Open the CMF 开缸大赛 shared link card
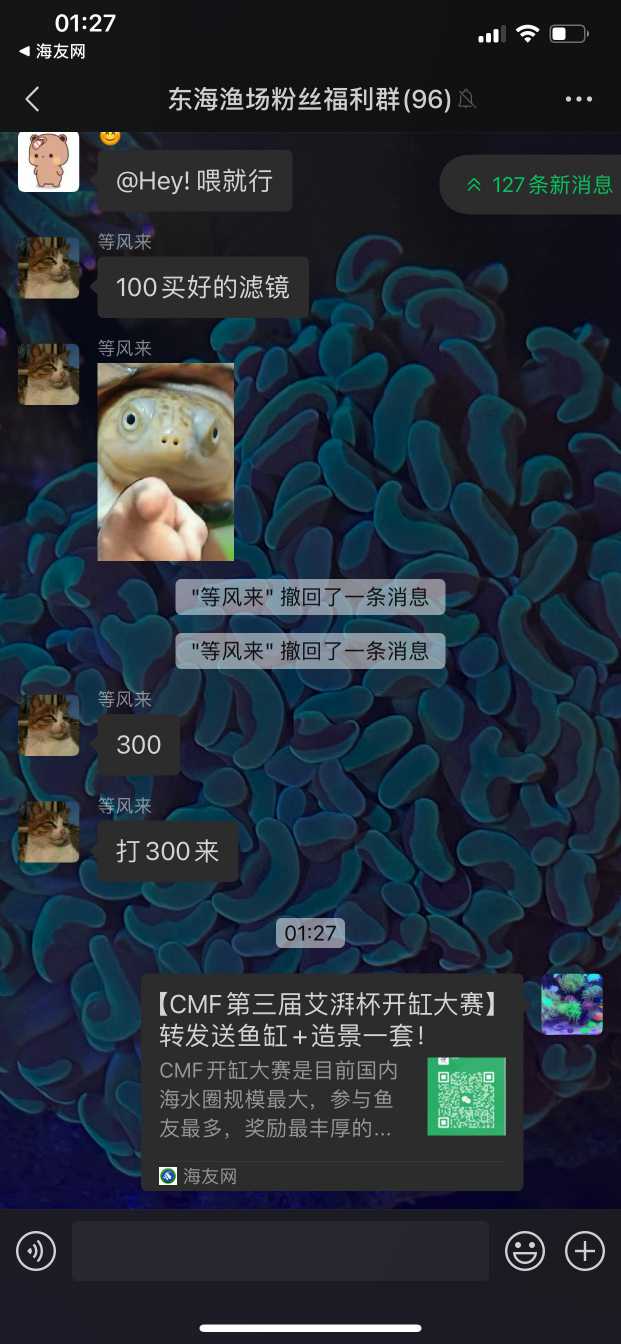The width and height of the screenshot is (621, 1344). [x=331, y=1082]
